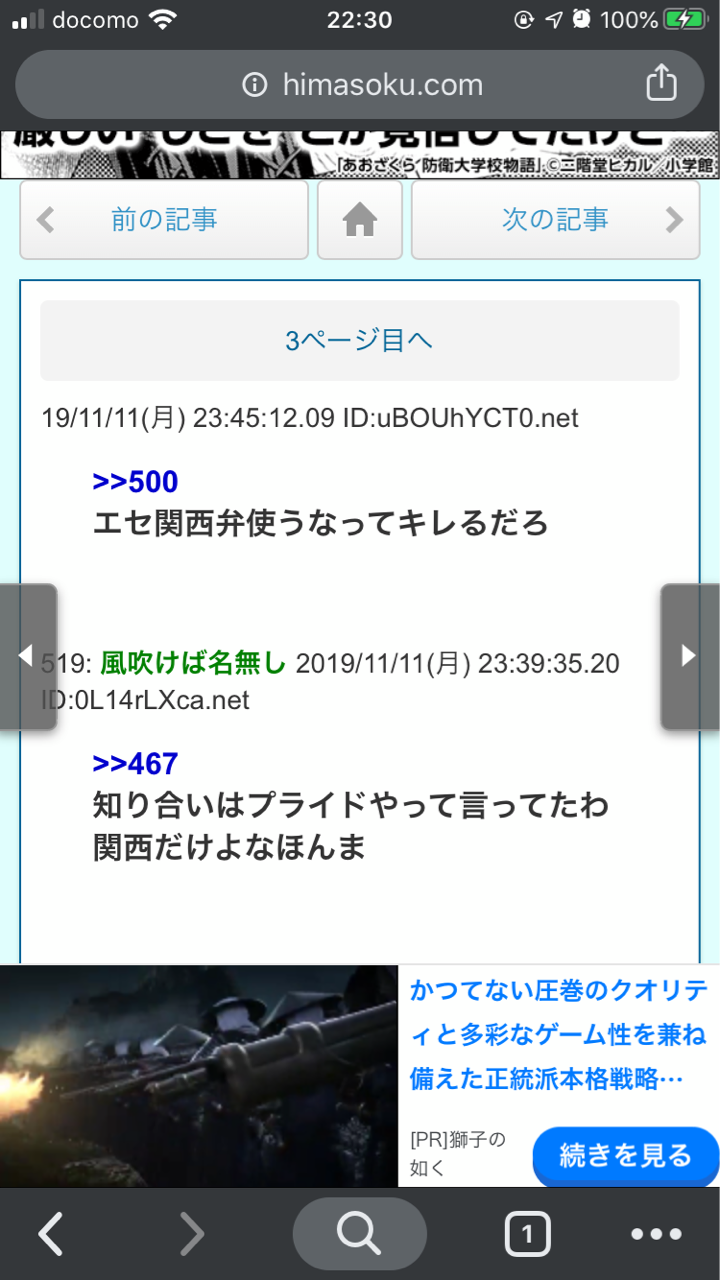
Task: Tap the right side arrow tab
Action: (689, 656)
